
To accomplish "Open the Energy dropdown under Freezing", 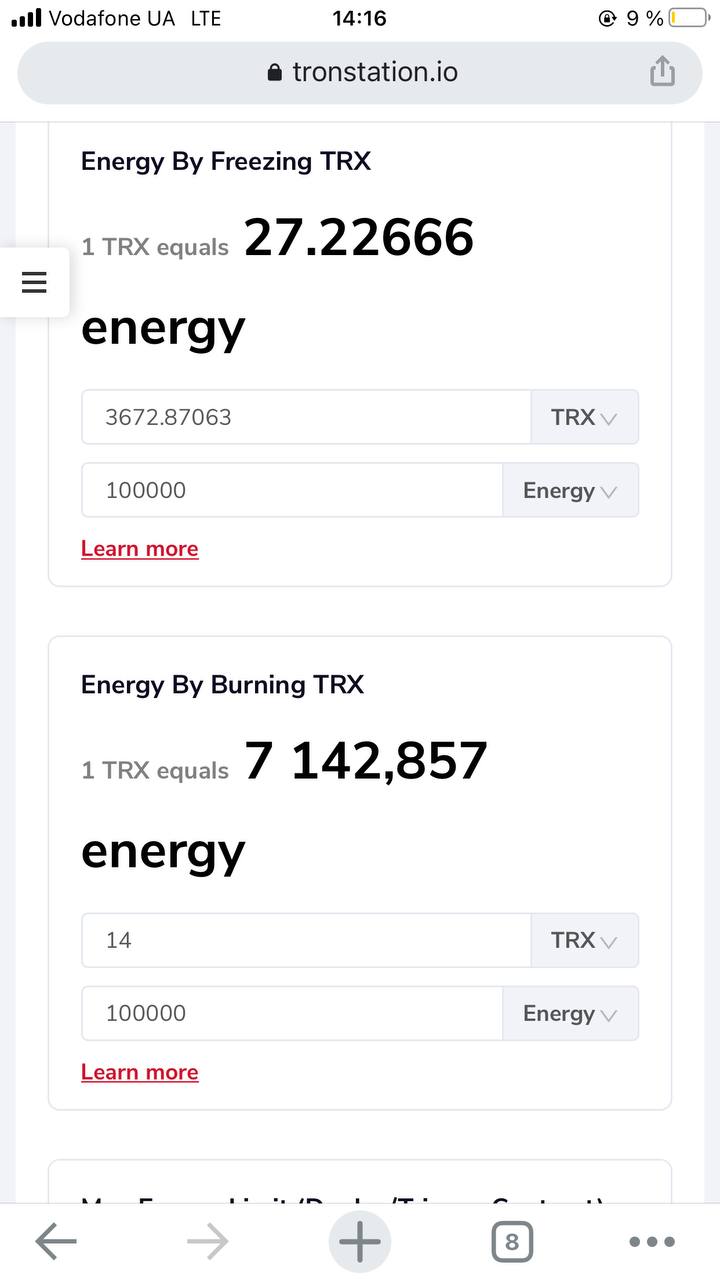I will 570,490.
